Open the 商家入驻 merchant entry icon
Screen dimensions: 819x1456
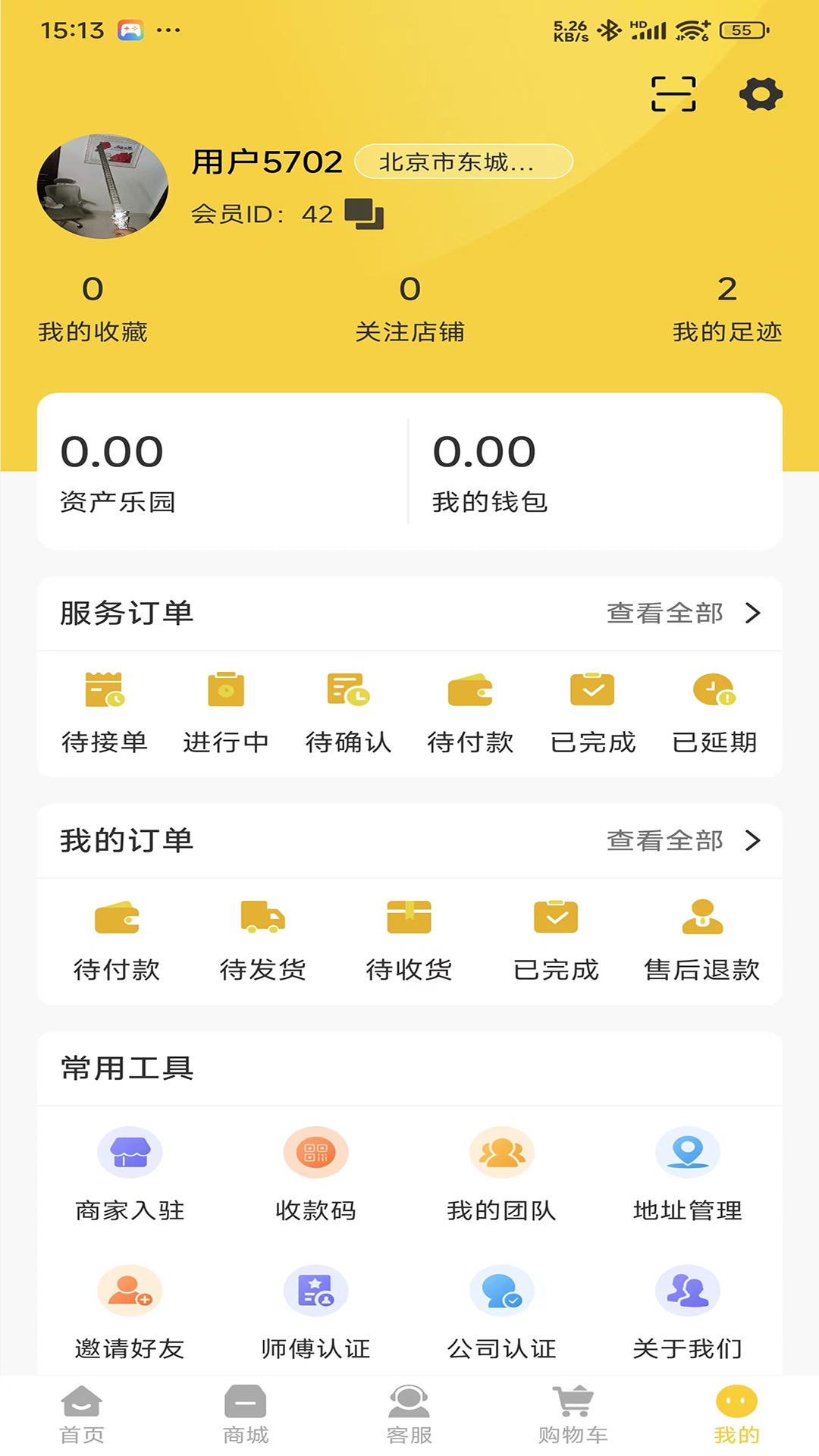(130, 1151)
